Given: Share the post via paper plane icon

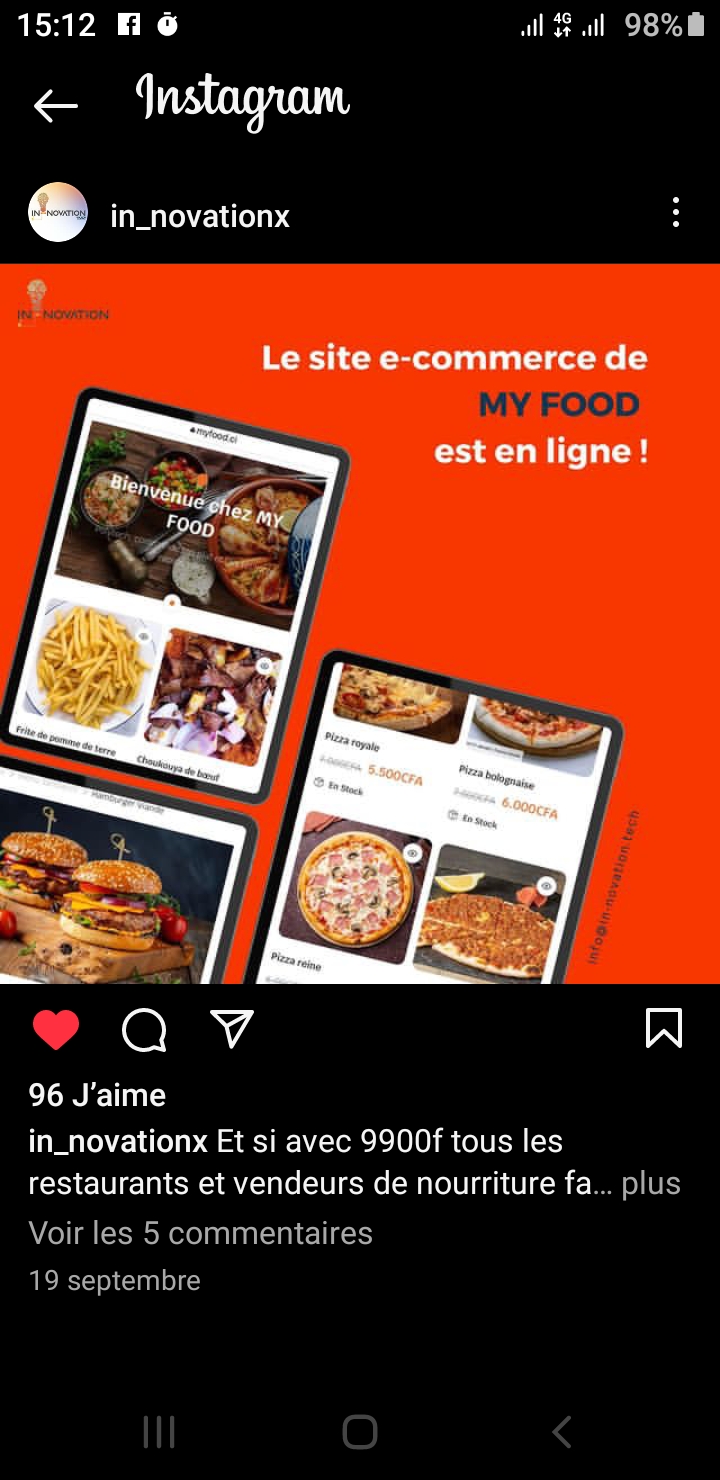Looking at the screenshot, I should tap(232, 1028).
